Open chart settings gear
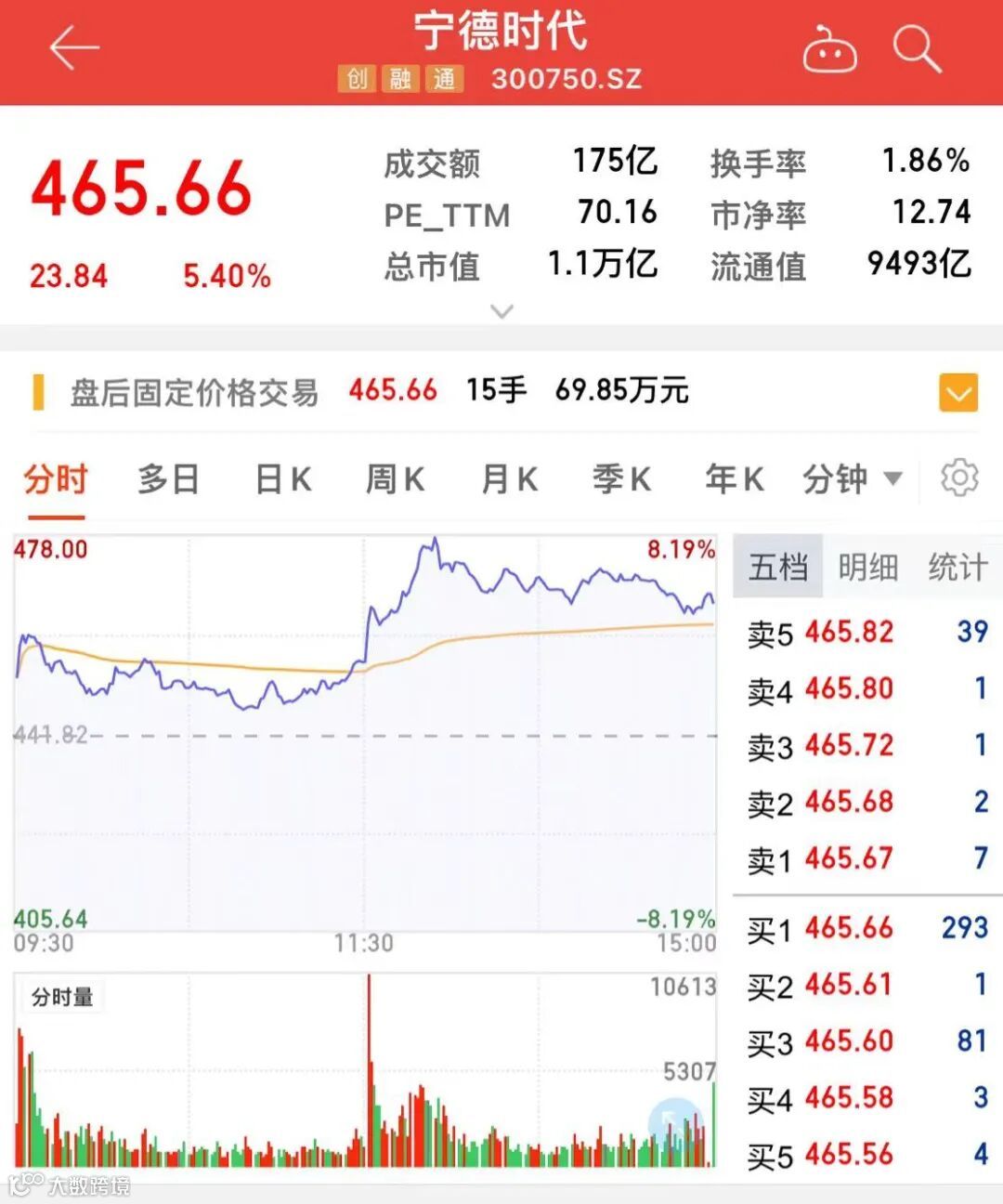The image size is (1003, 1204). [x=959, y=478]
